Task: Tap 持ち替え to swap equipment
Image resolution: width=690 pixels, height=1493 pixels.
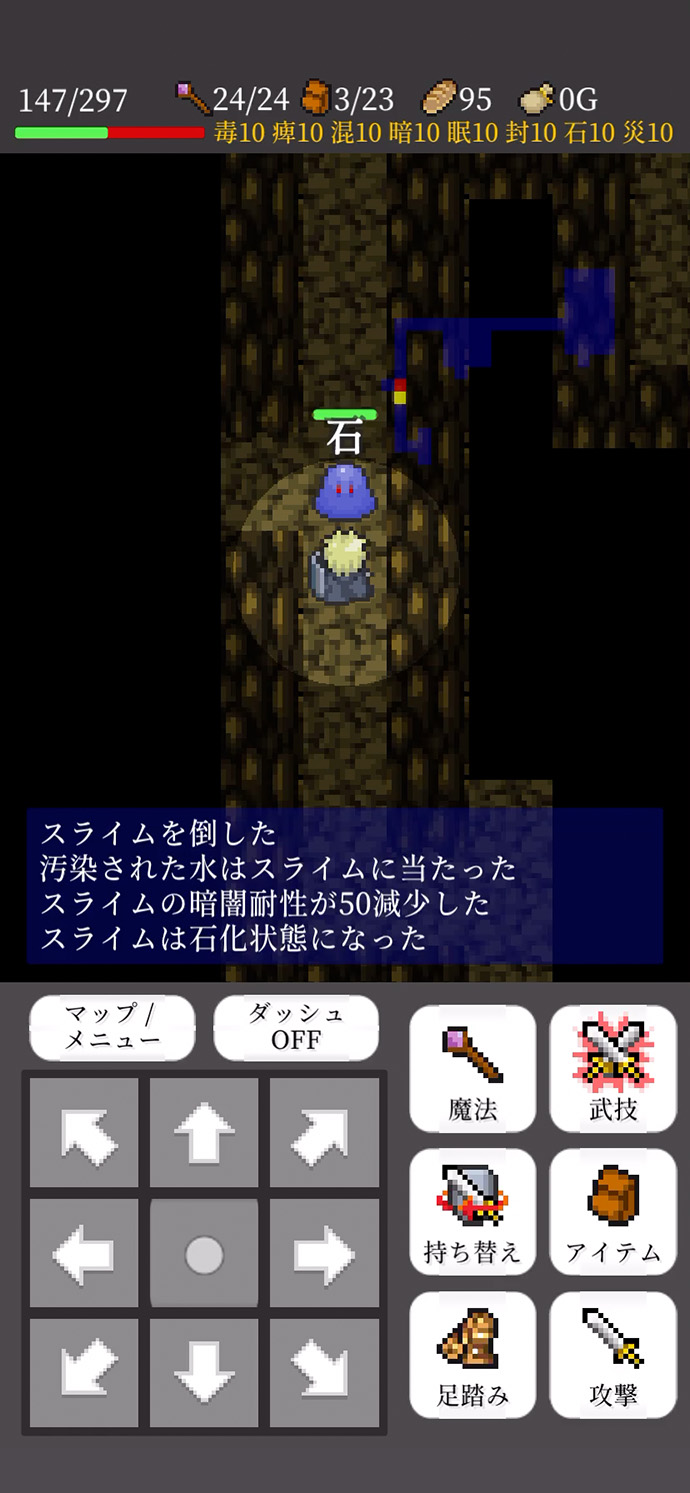Action: 473,1211
